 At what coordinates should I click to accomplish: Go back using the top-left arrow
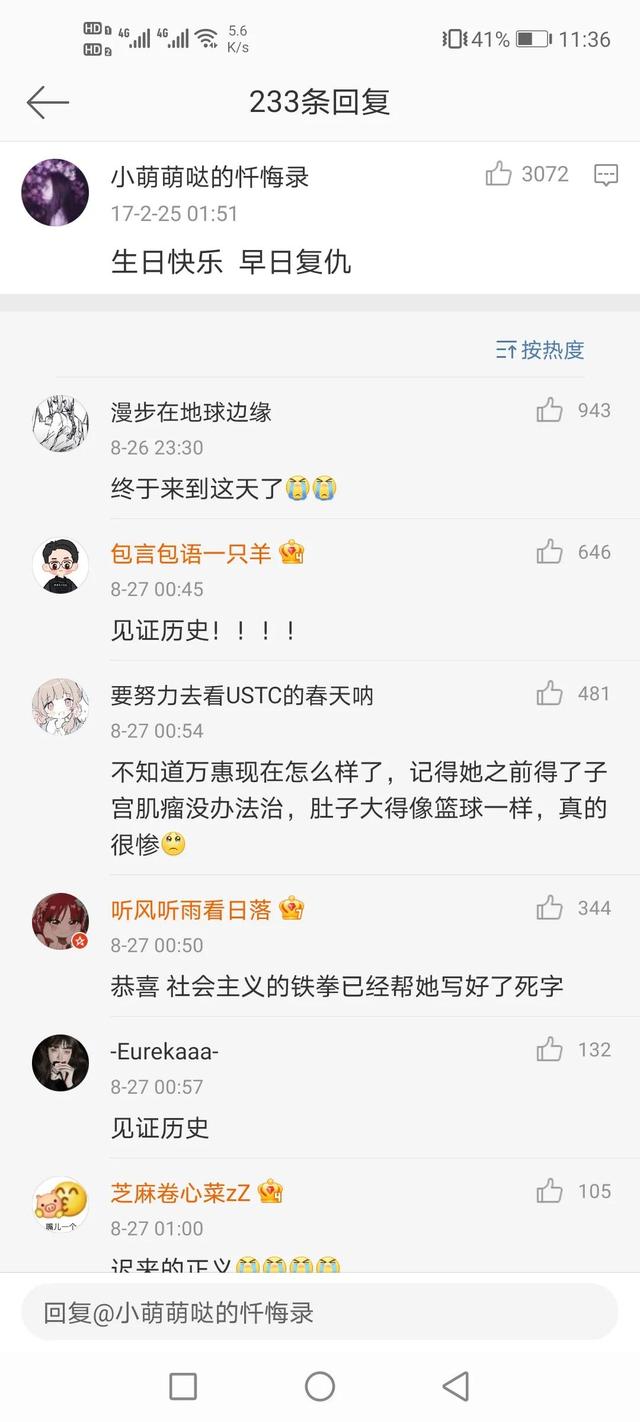(47, 102)
